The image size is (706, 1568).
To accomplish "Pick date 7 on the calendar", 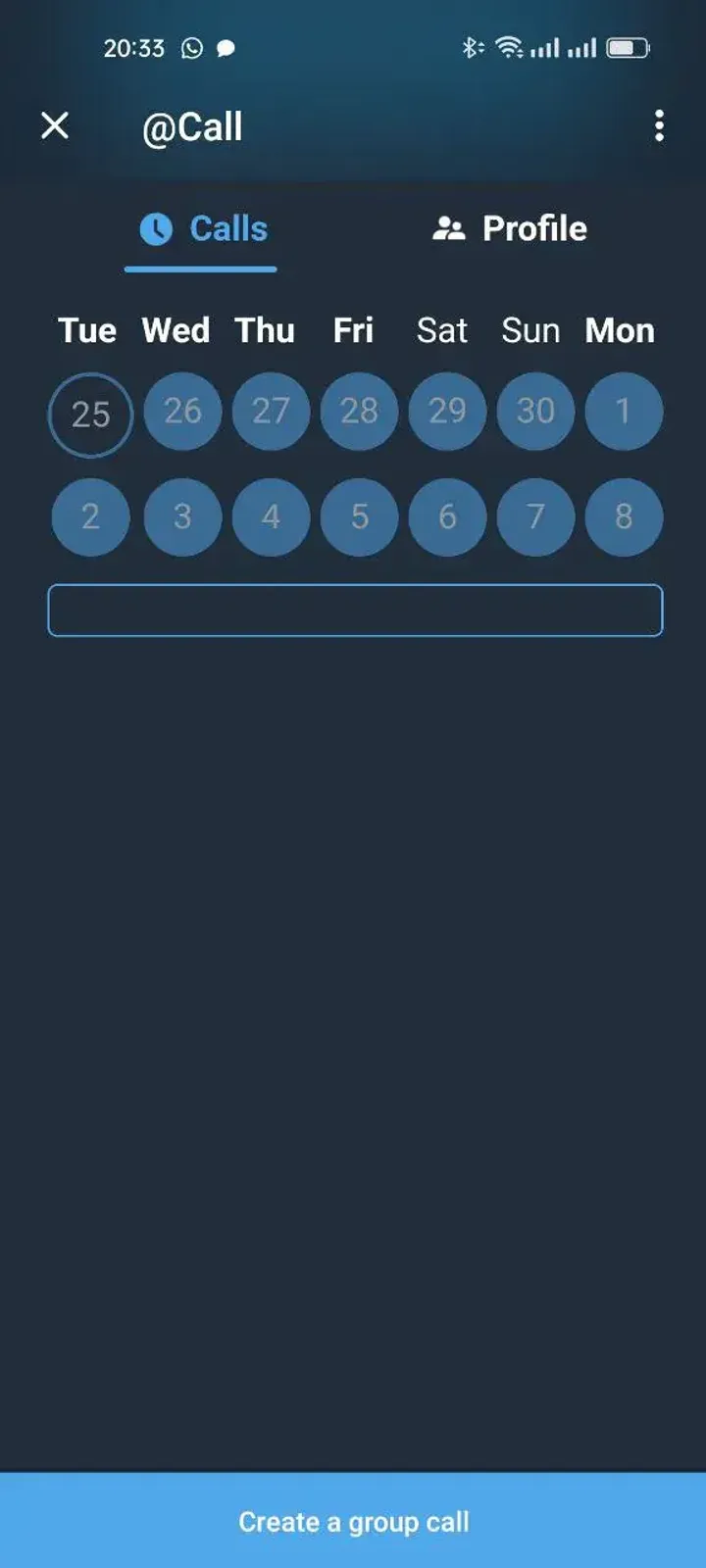I will 535,516.
